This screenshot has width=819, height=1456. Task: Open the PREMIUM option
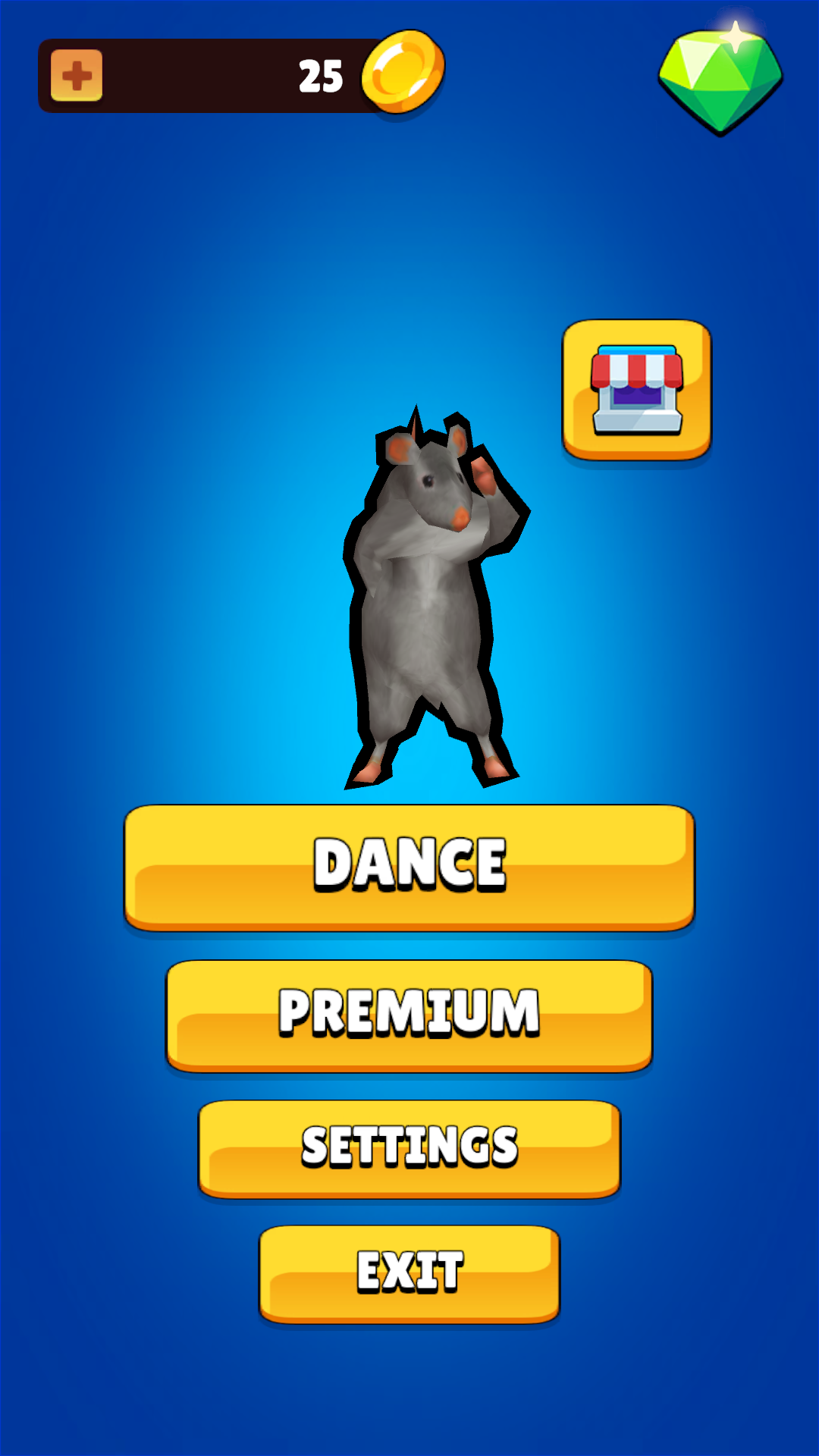(409, 1015)
